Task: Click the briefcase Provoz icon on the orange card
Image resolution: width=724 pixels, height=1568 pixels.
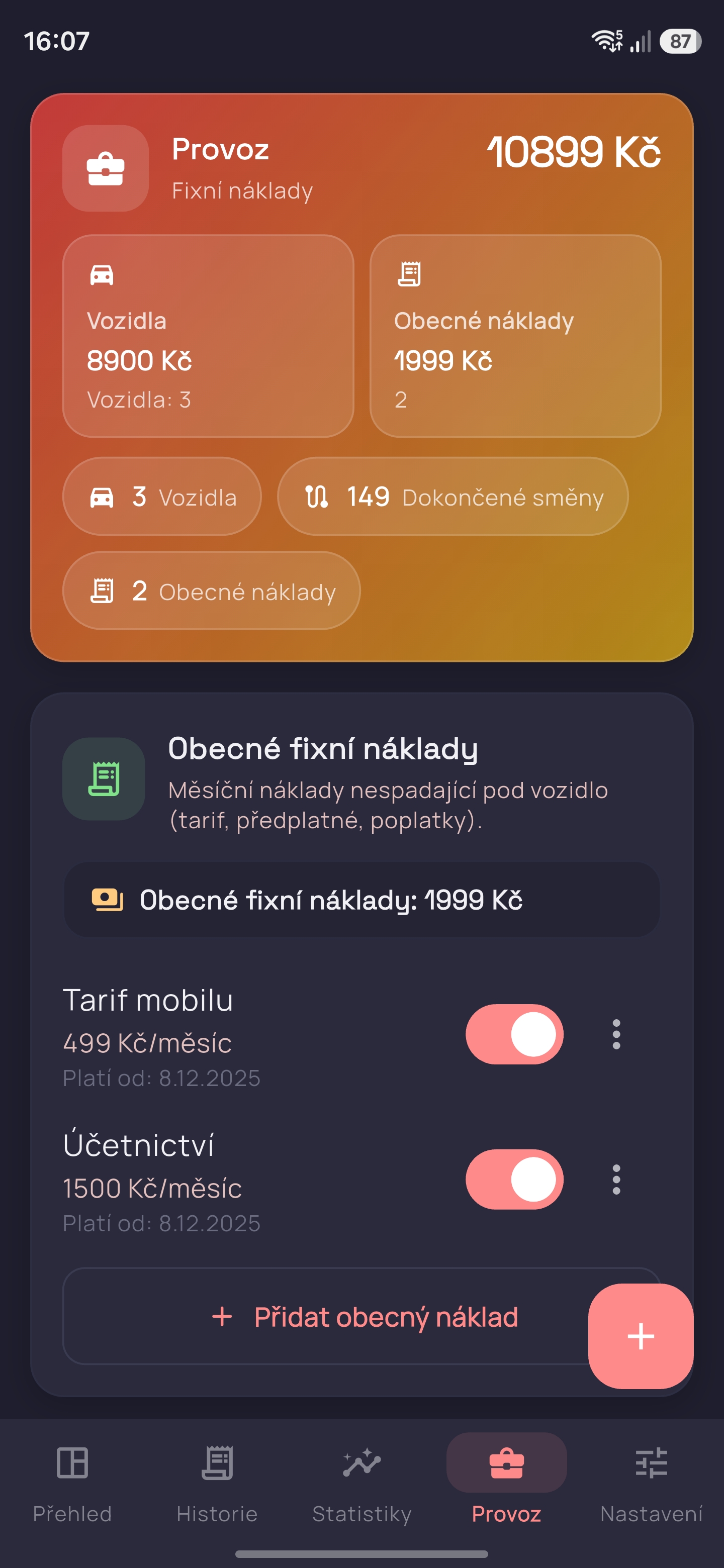Action: tap(105, 168)
